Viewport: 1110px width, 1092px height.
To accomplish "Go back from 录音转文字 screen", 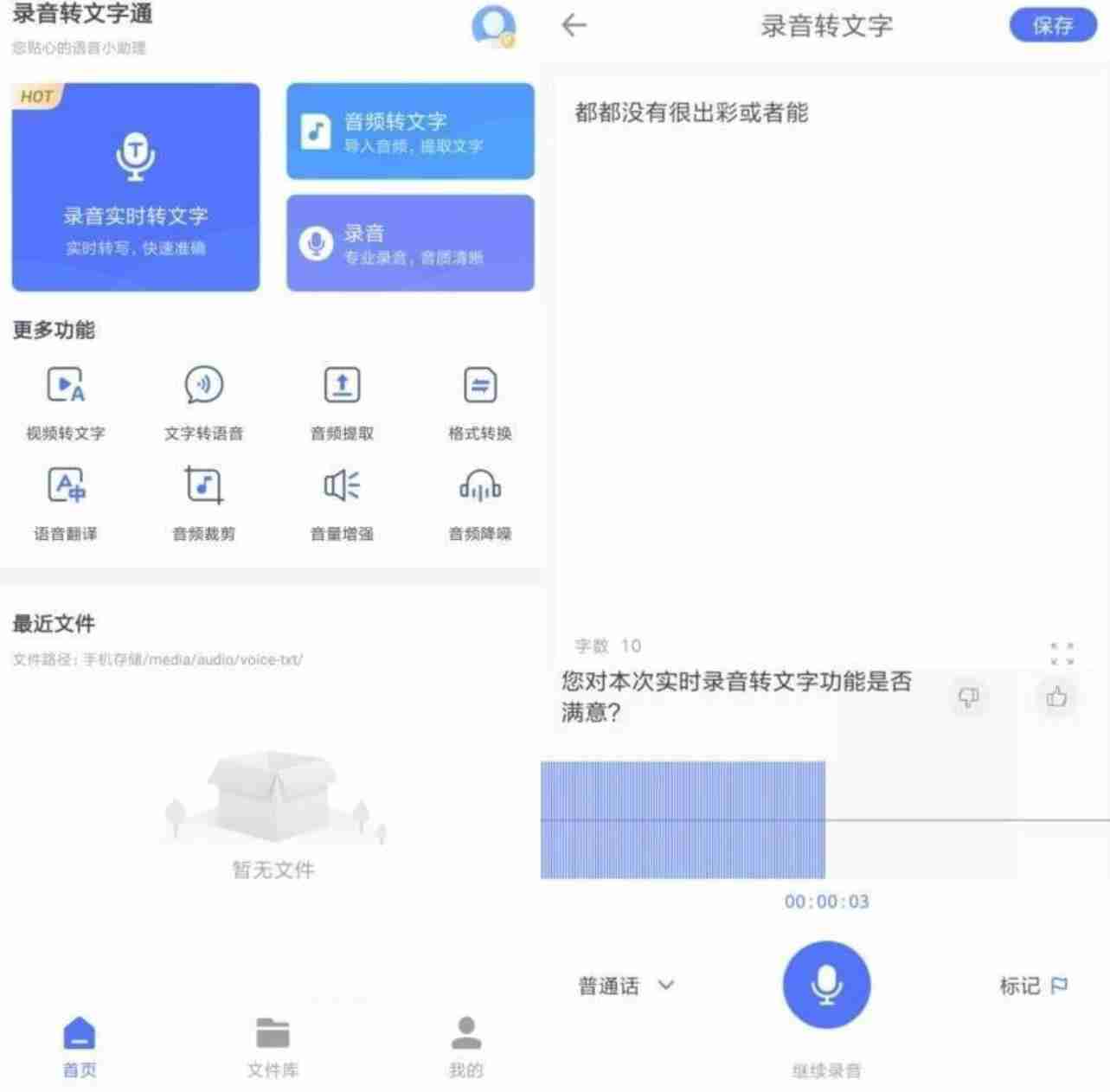I will point(574,26).
